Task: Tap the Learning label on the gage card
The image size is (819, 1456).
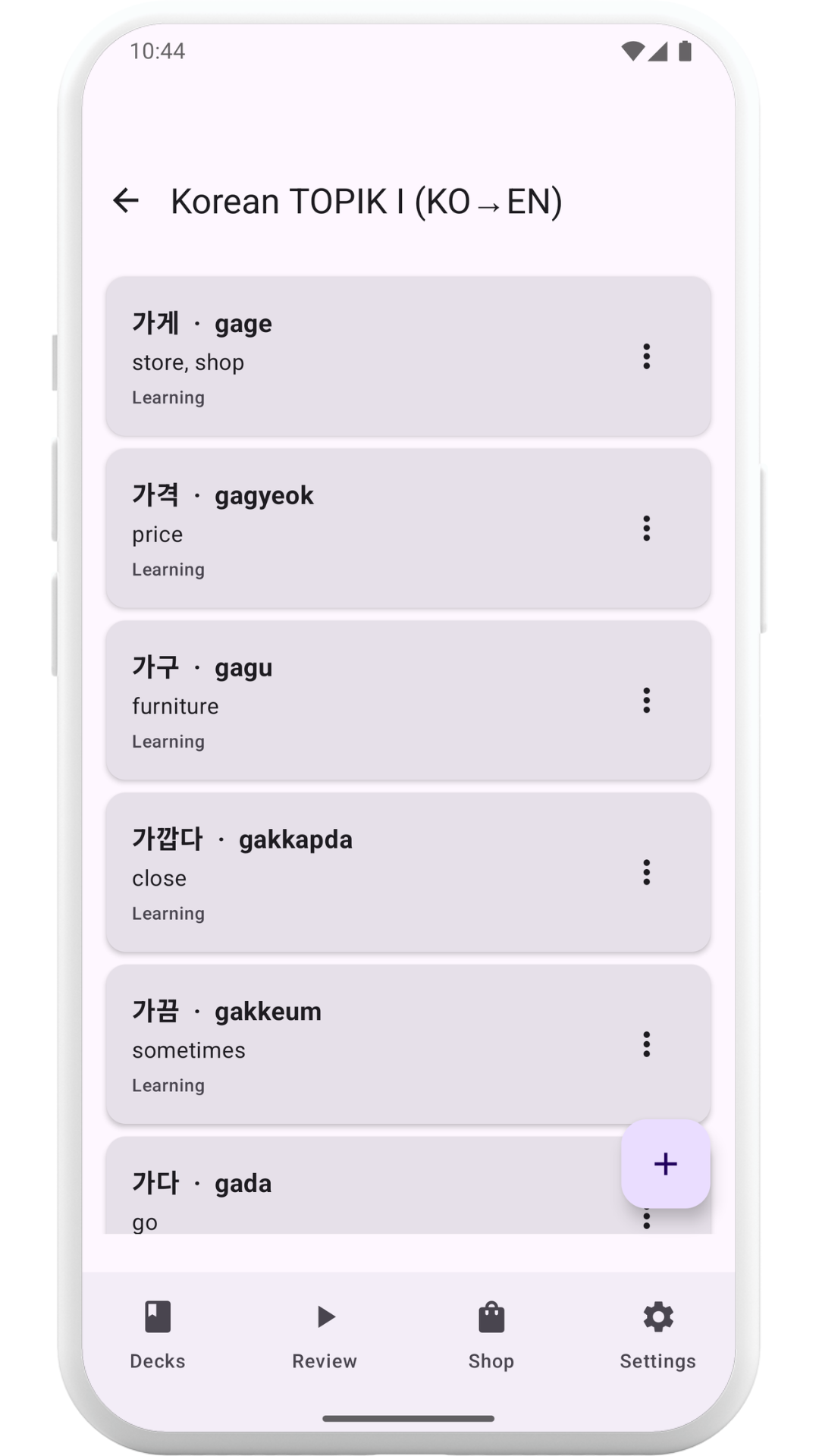Action: [x=168, y=397]
